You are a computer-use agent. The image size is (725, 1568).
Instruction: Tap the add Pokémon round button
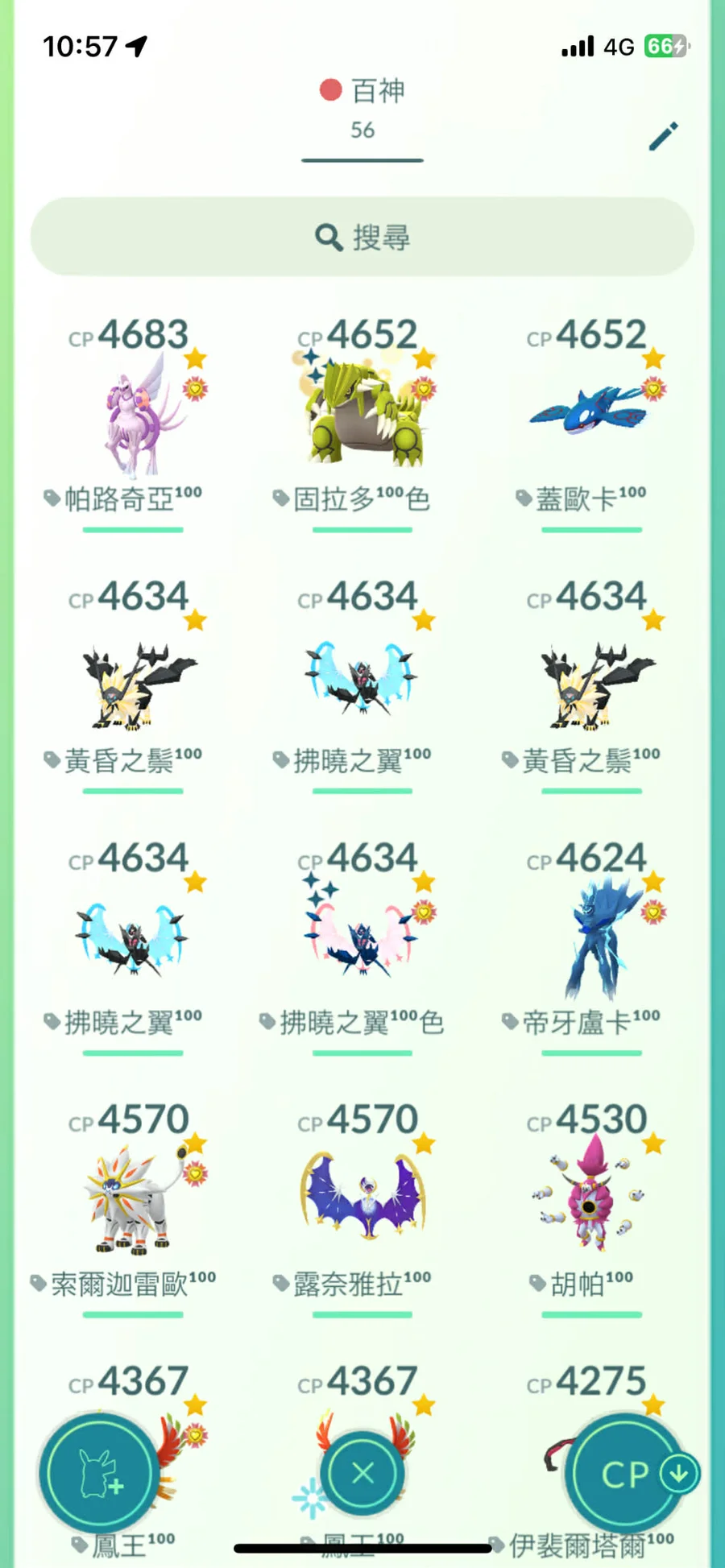click(x=99, y=1473)
